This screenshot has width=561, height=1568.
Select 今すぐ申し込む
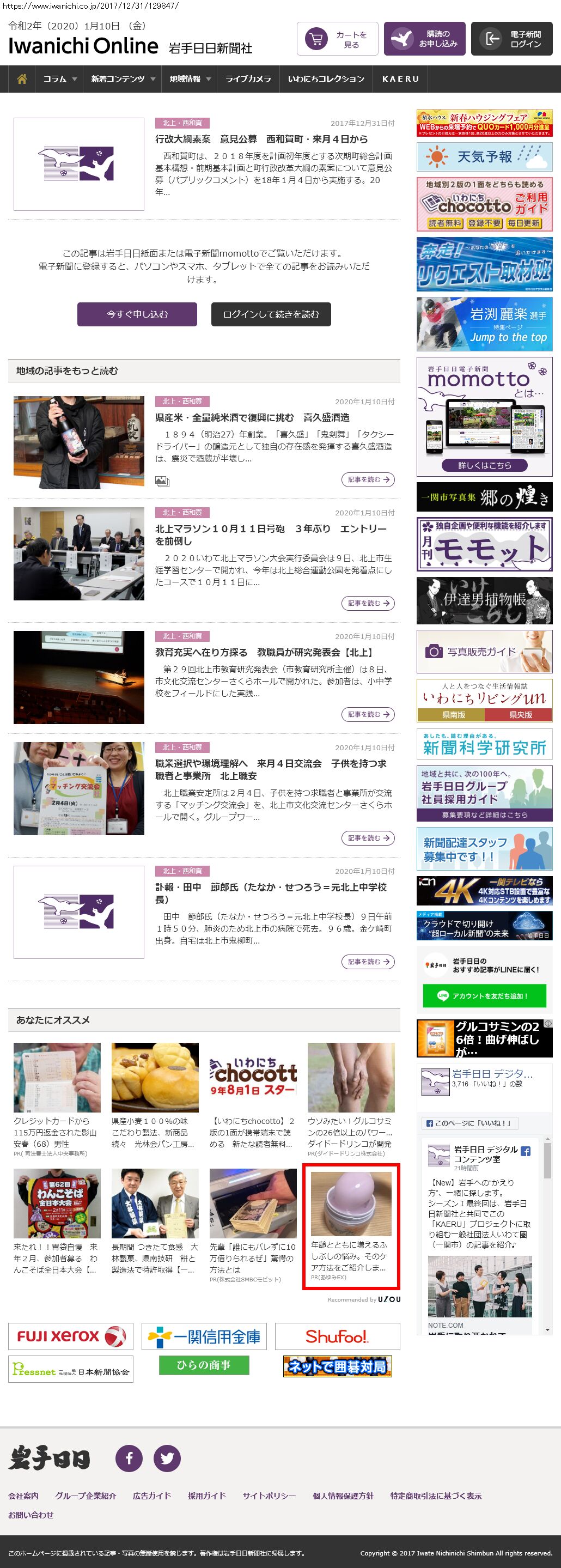(x=137, y=314)
